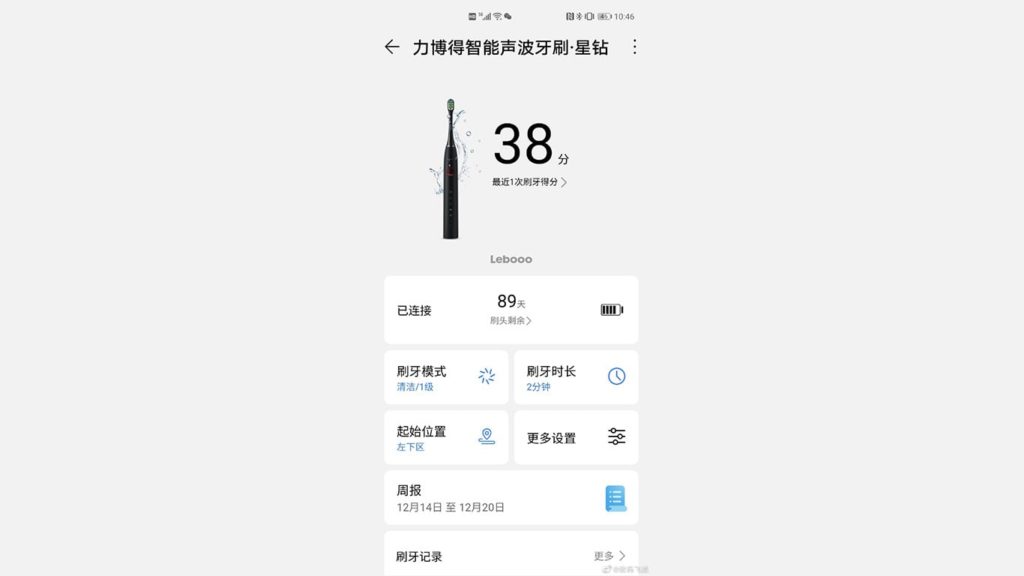Open the three-dot overflow menu
Screen dimensions: 1024x576
tap(634, 47)
